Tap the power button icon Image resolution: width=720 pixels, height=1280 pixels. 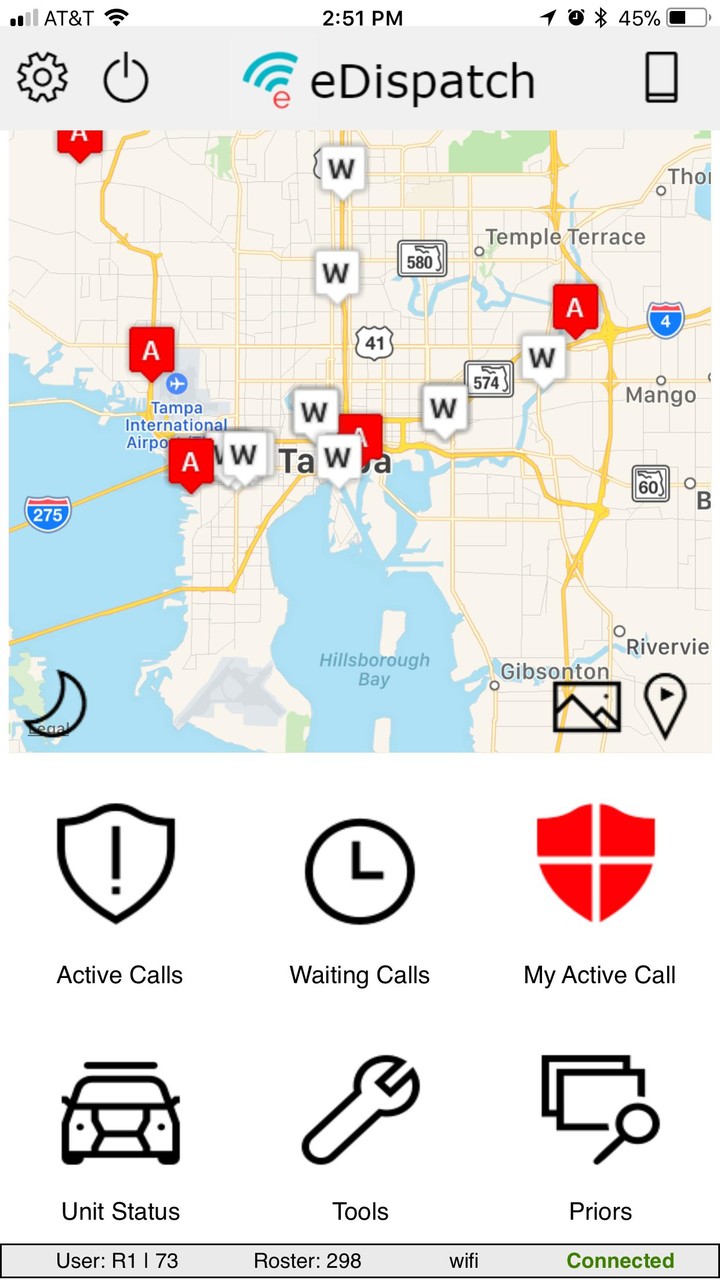(x=126, y=79)
